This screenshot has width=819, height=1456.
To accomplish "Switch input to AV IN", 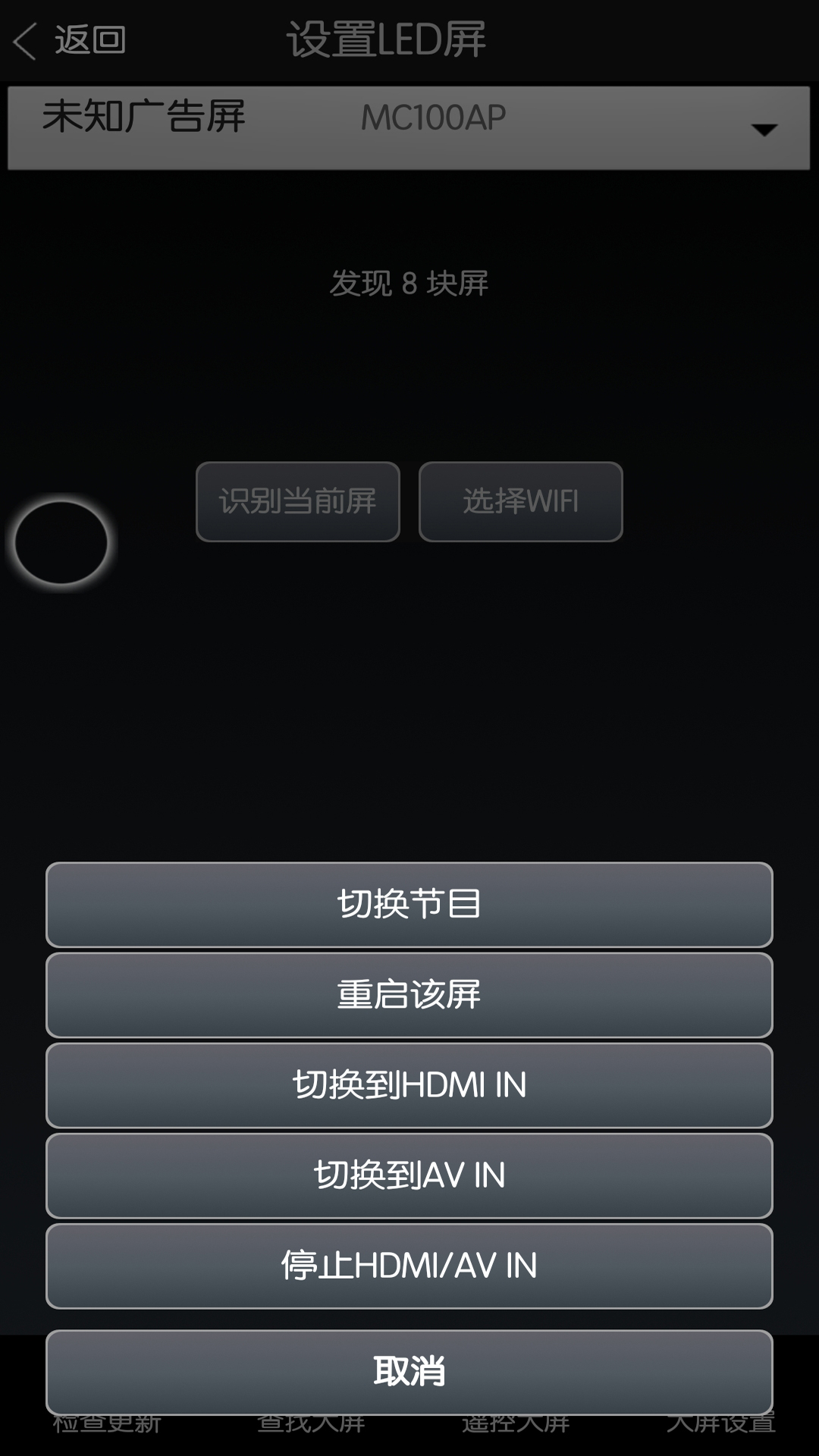I will 408,1175.
